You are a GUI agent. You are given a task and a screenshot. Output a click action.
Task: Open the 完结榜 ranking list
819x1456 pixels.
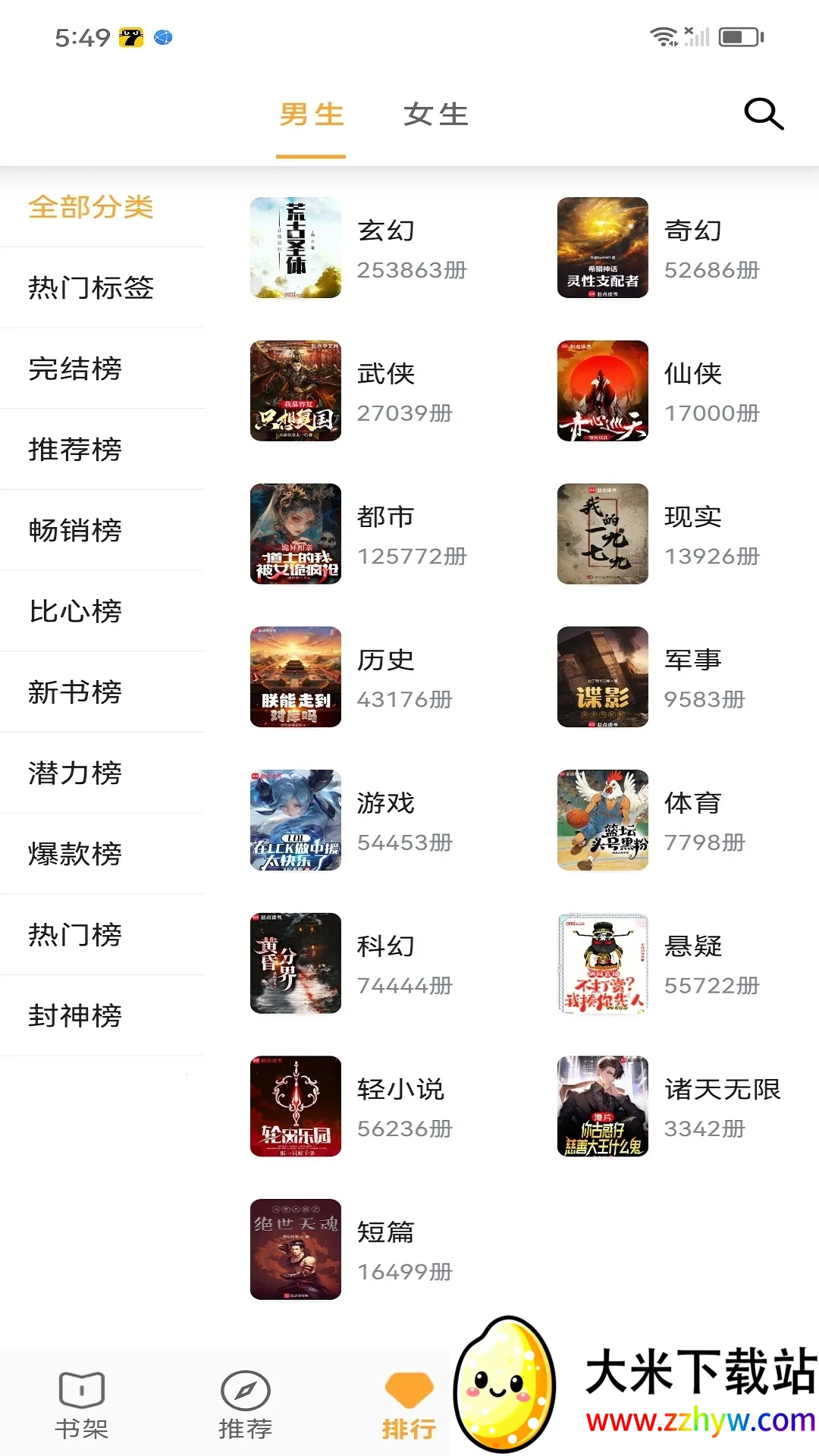tap(74, 370)
